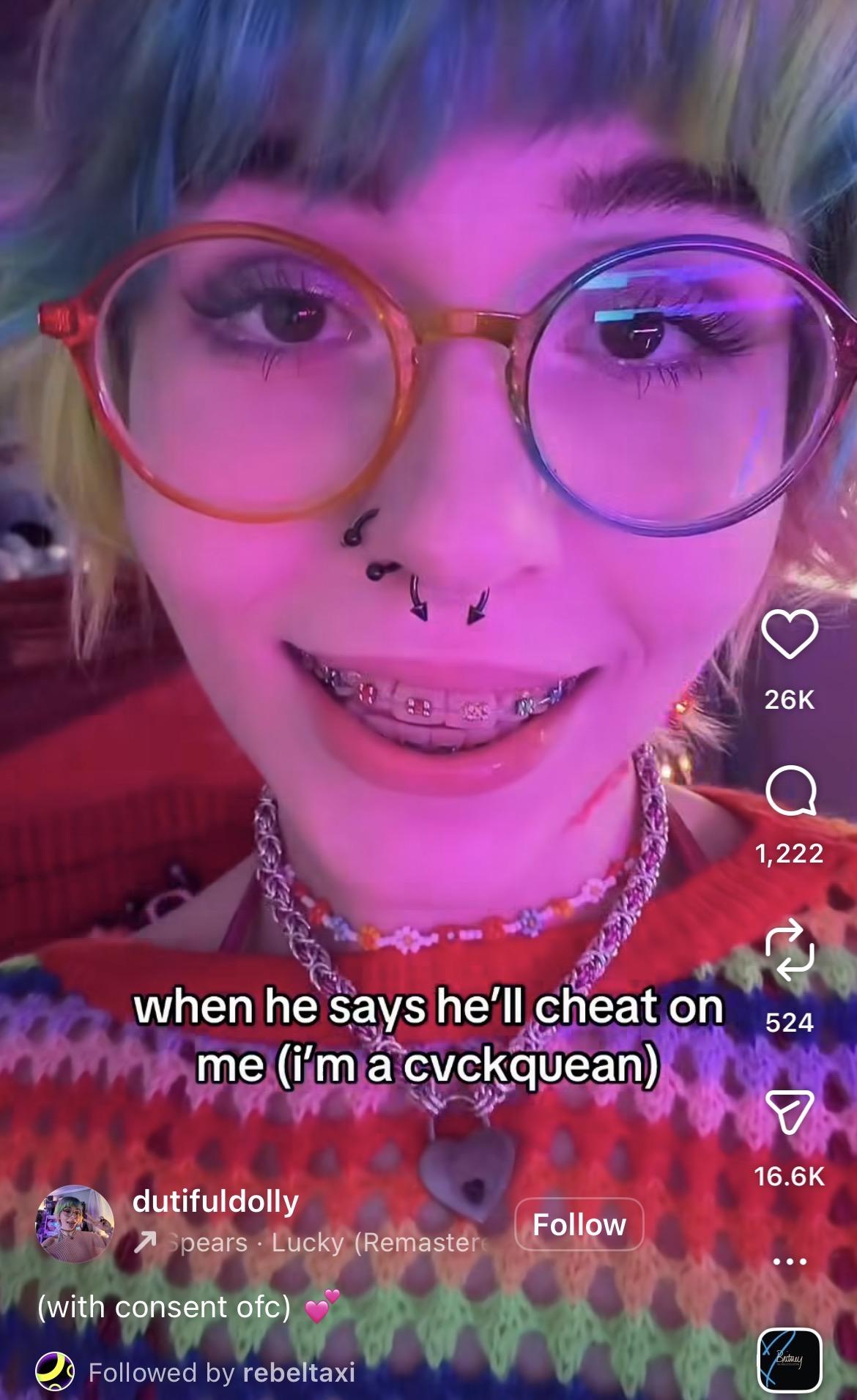Open the three-dot more options menu
This screenshot has width=857, height=1400.
[790, 1262]
